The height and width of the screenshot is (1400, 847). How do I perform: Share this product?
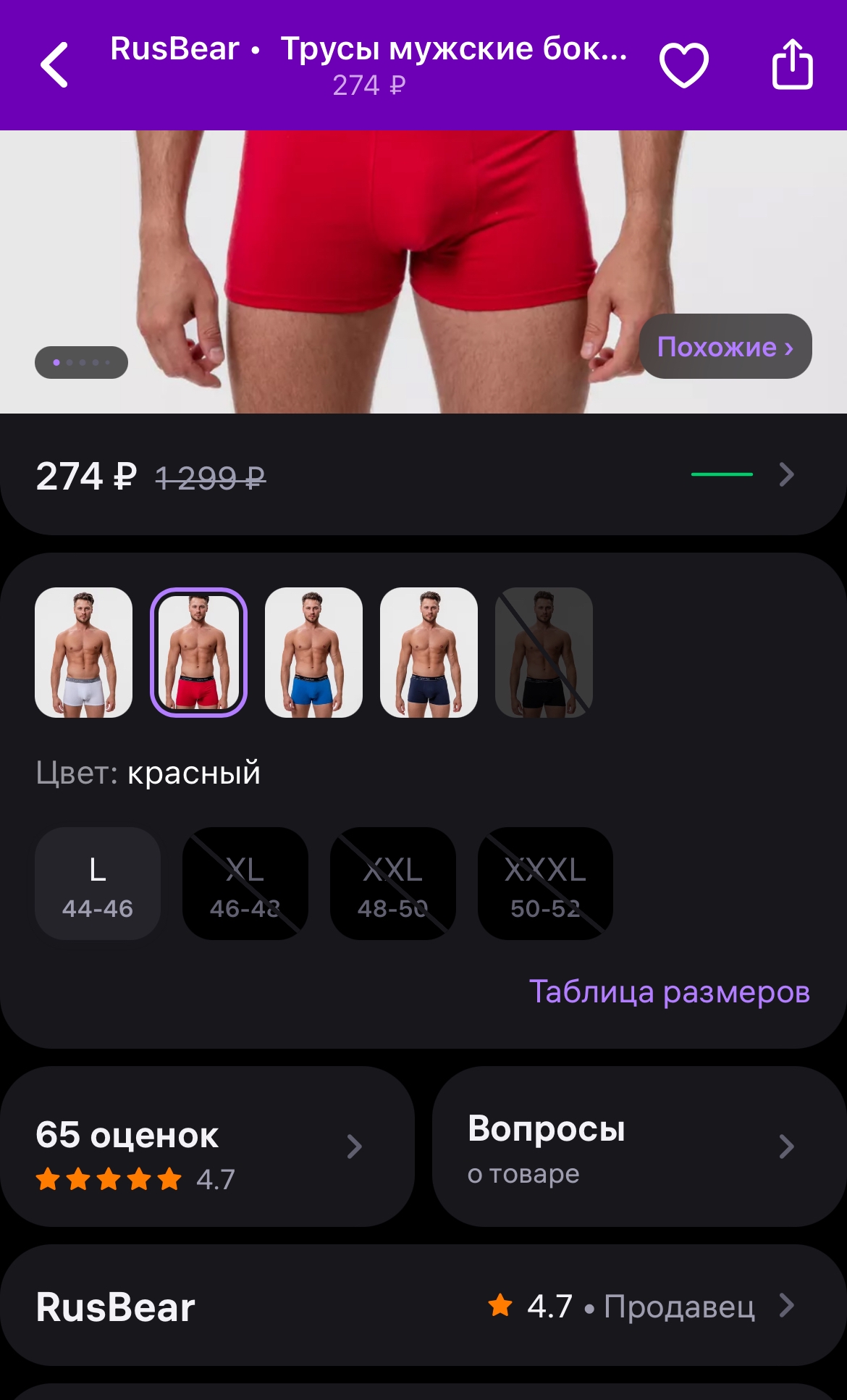(x=792, y=64)
